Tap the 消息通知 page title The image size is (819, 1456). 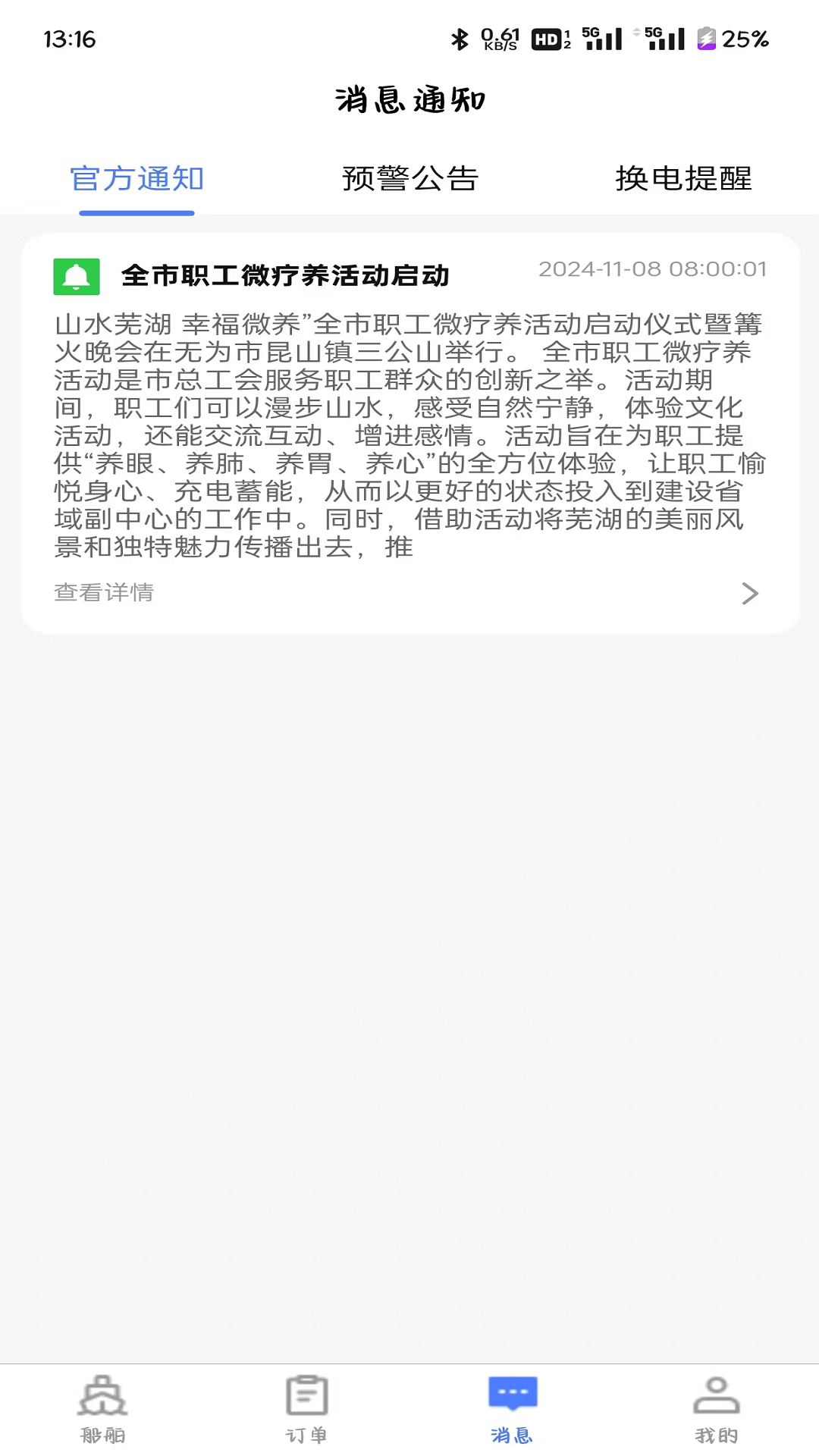pyautogui.click(x=409, y=99)
